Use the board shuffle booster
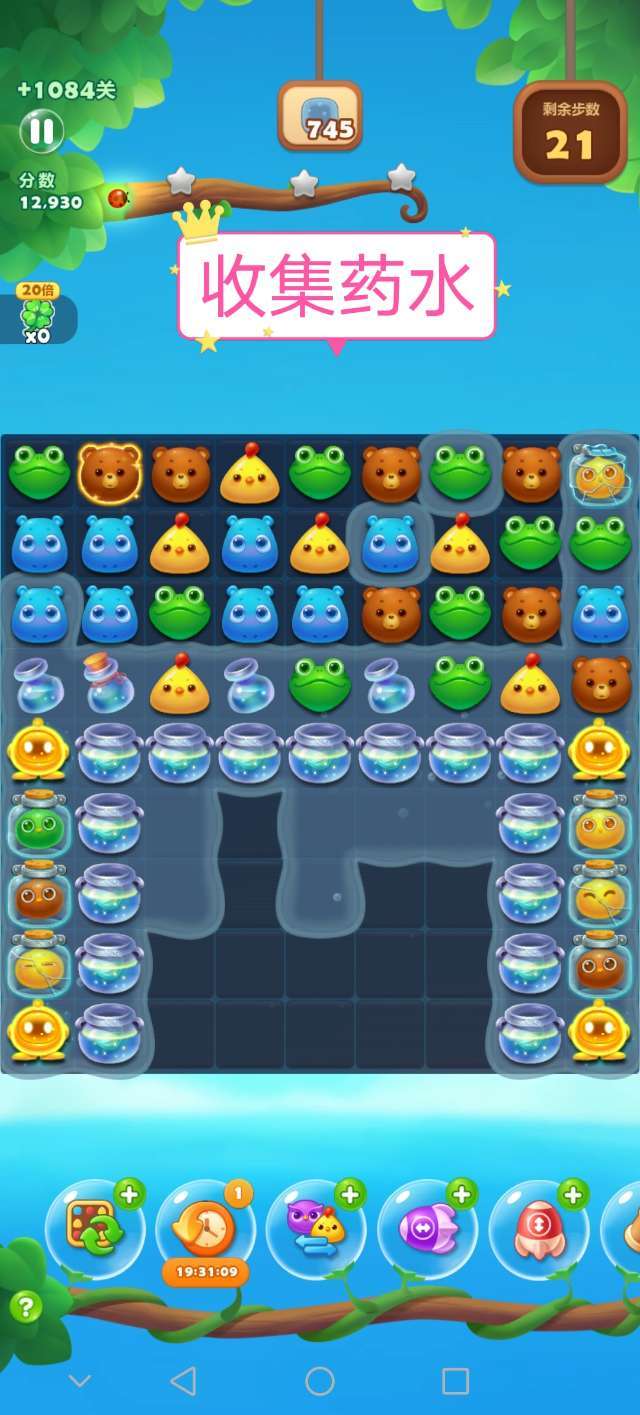Screen dimensions: 640x1415 [95, 1228]
